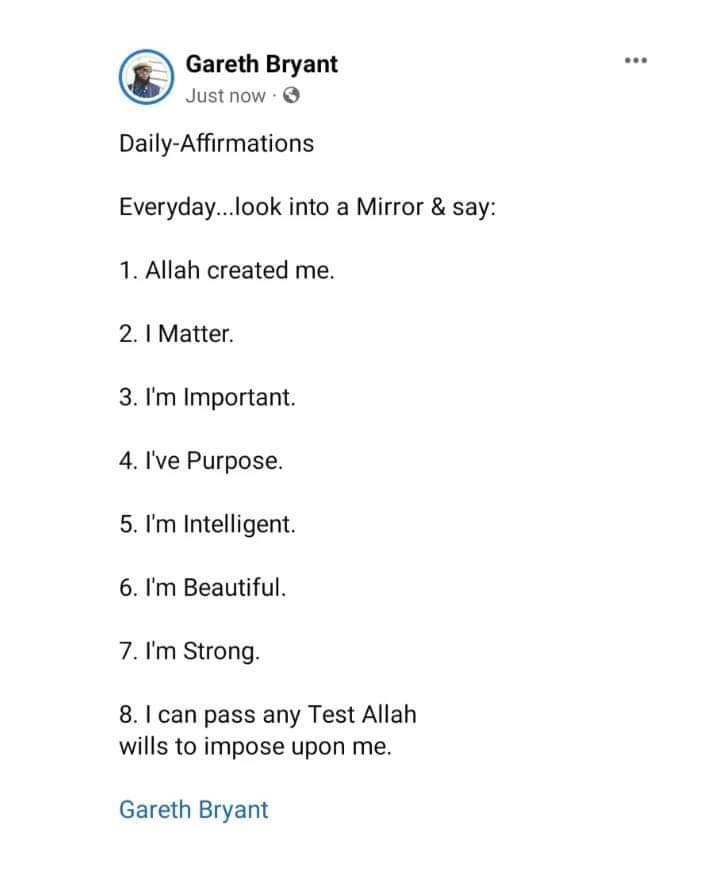Open the Gareth Bryant author name header
This screenshot has width=720, height=874.
tap(261, 64)
